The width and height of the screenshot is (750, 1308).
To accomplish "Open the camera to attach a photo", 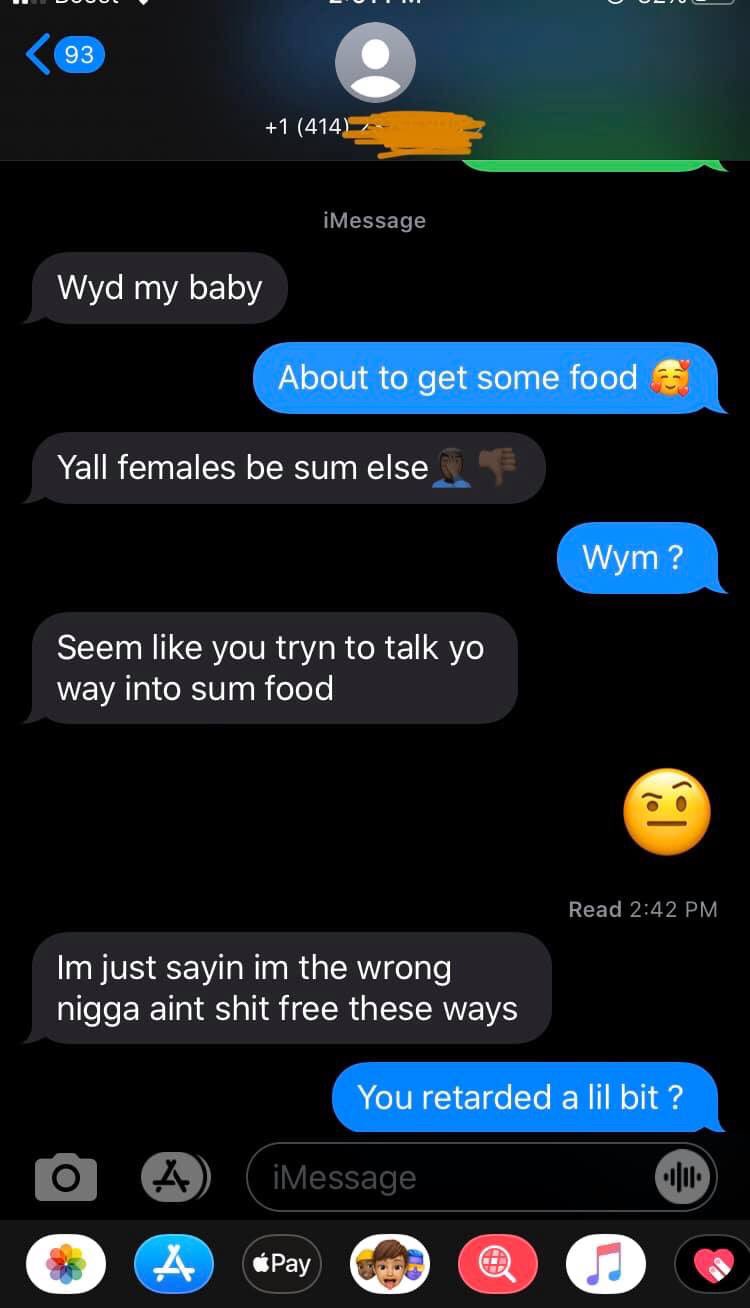I will [x=66, y=1177].
